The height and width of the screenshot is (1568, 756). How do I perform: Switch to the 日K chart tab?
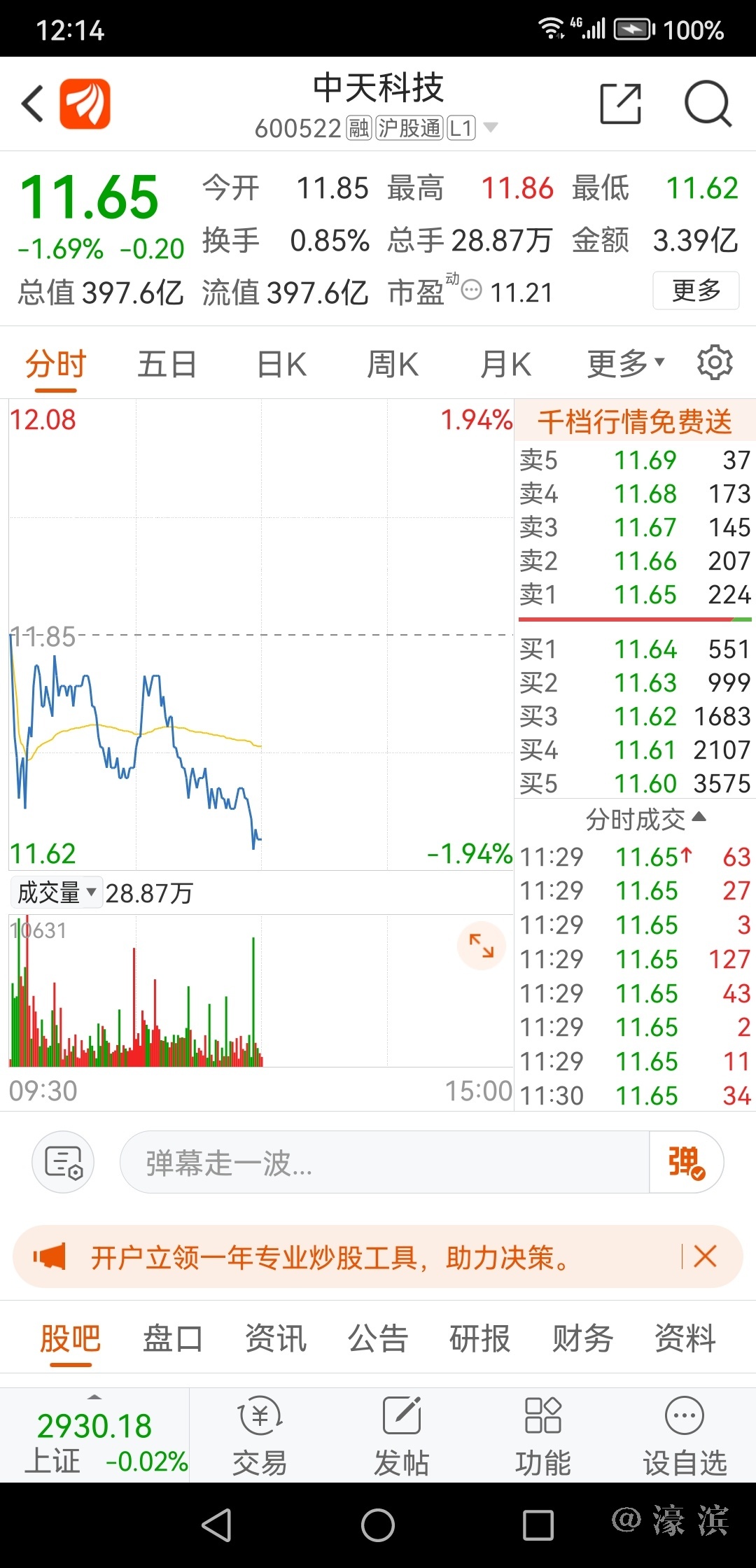click(281, 365)
